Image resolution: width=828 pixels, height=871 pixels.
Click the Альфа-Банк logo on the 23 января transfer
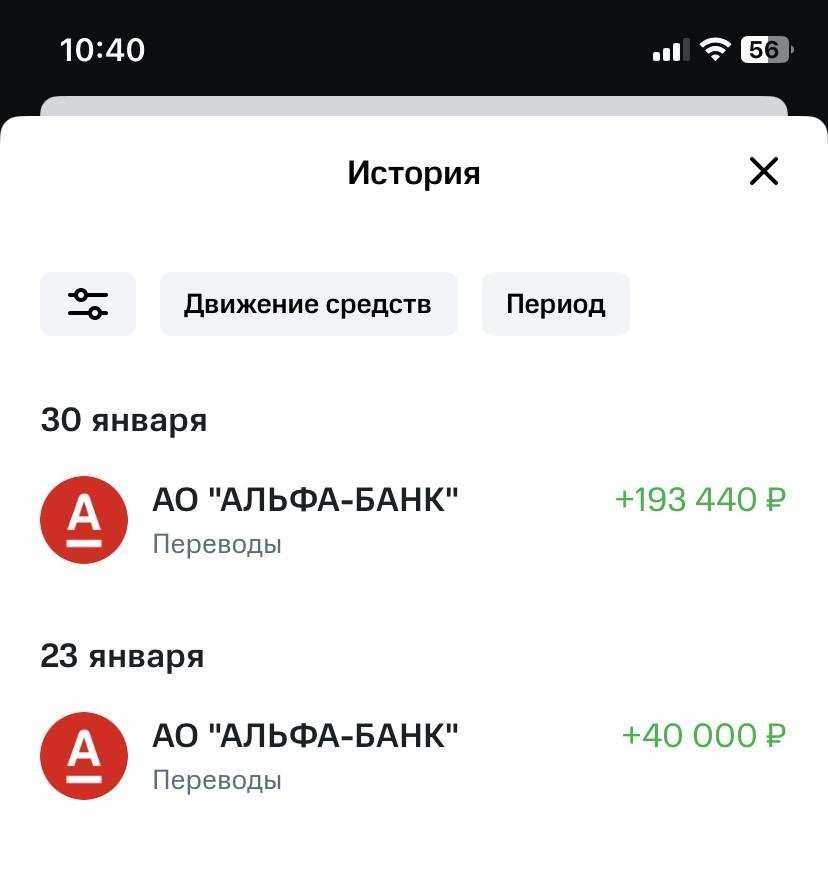pyautogui.click(x=84, y=755)
